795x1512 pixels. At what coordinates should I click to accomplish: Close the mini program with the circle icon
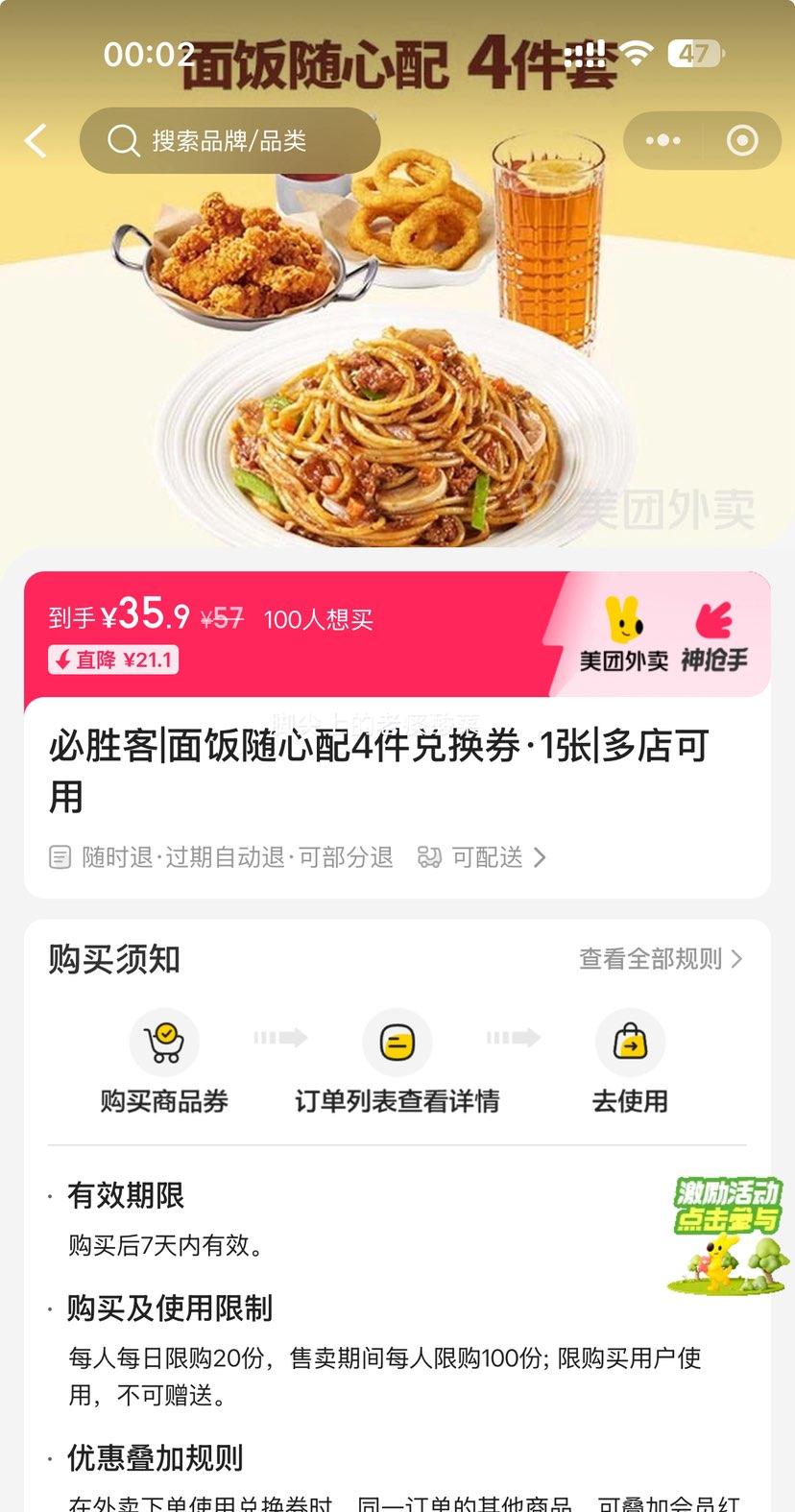coord(741,141)
